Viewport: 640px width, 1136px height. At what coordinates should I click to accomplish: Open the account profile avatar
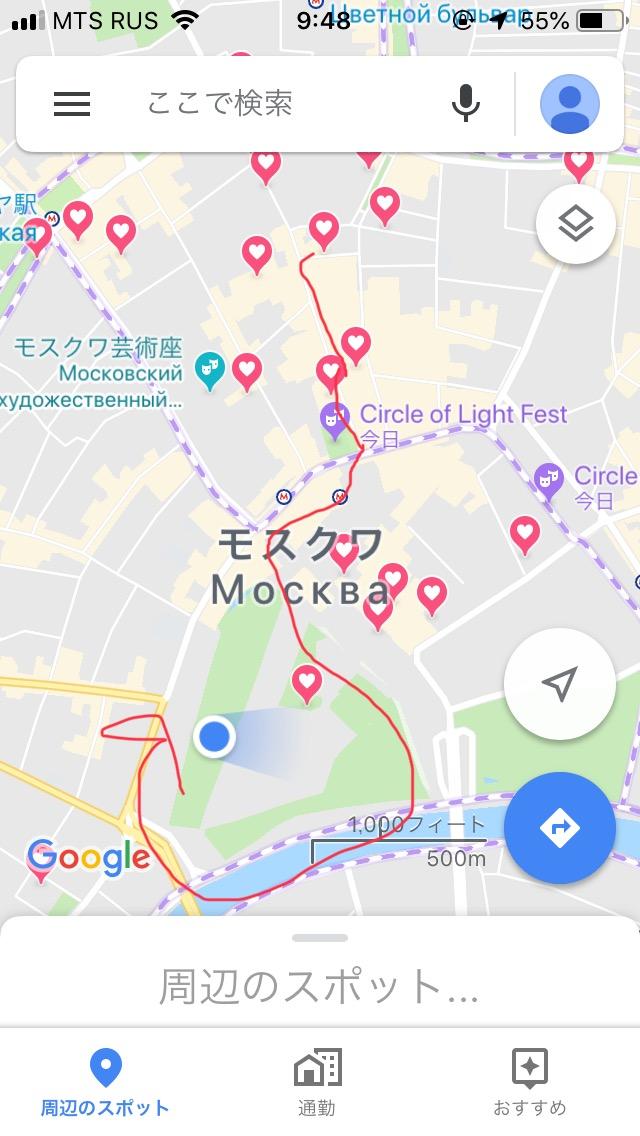pyautogui.click(x=570, y=104)
